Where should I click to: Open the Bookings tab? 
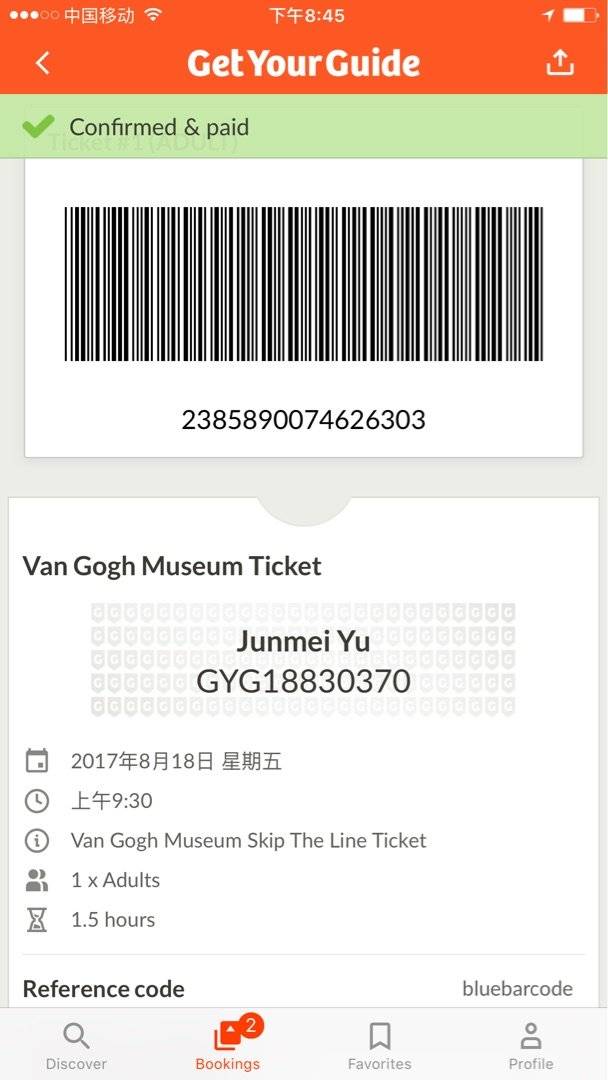(228, 1046)
